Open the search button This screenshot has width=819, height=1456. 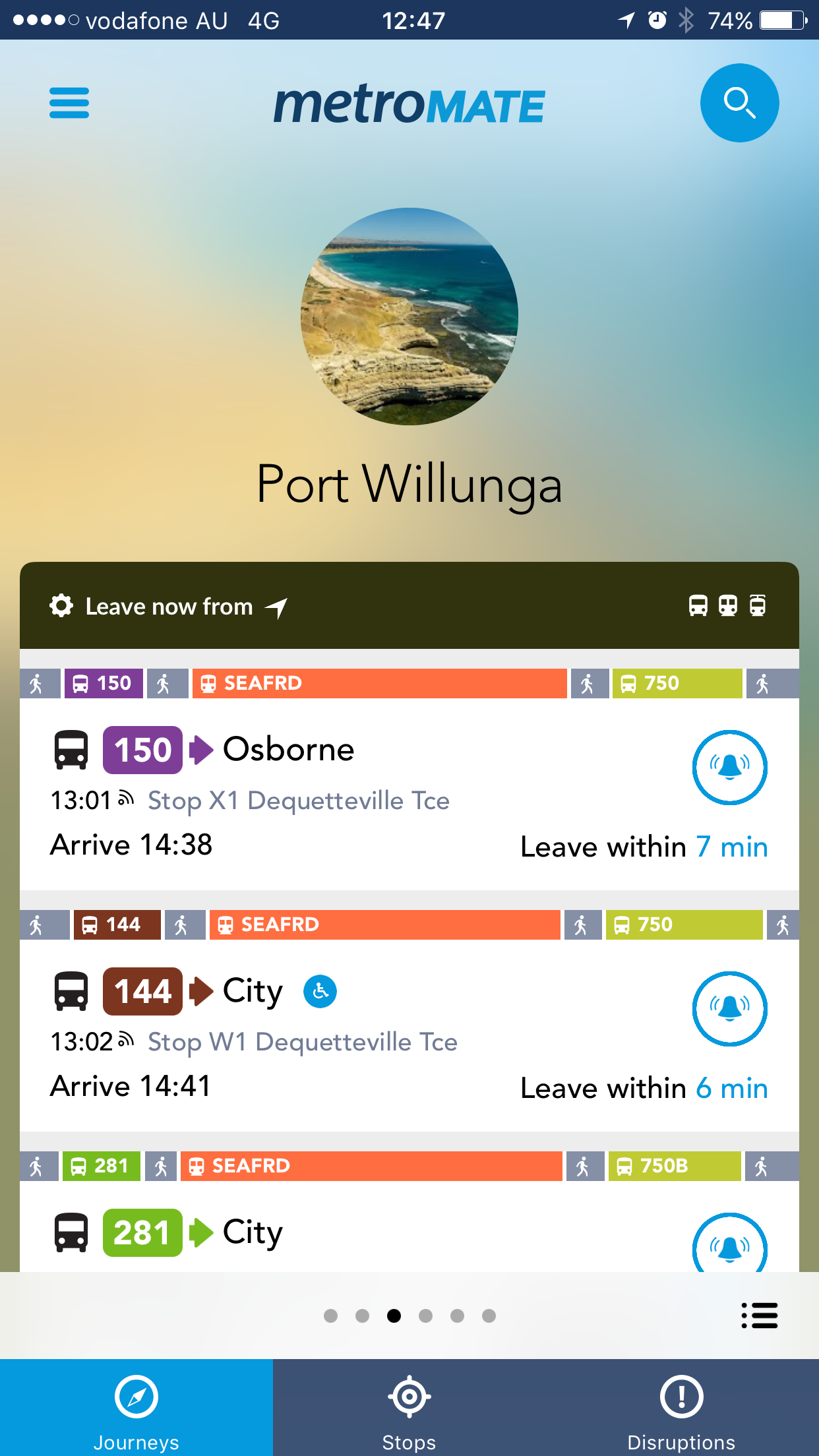pos(739,103)
